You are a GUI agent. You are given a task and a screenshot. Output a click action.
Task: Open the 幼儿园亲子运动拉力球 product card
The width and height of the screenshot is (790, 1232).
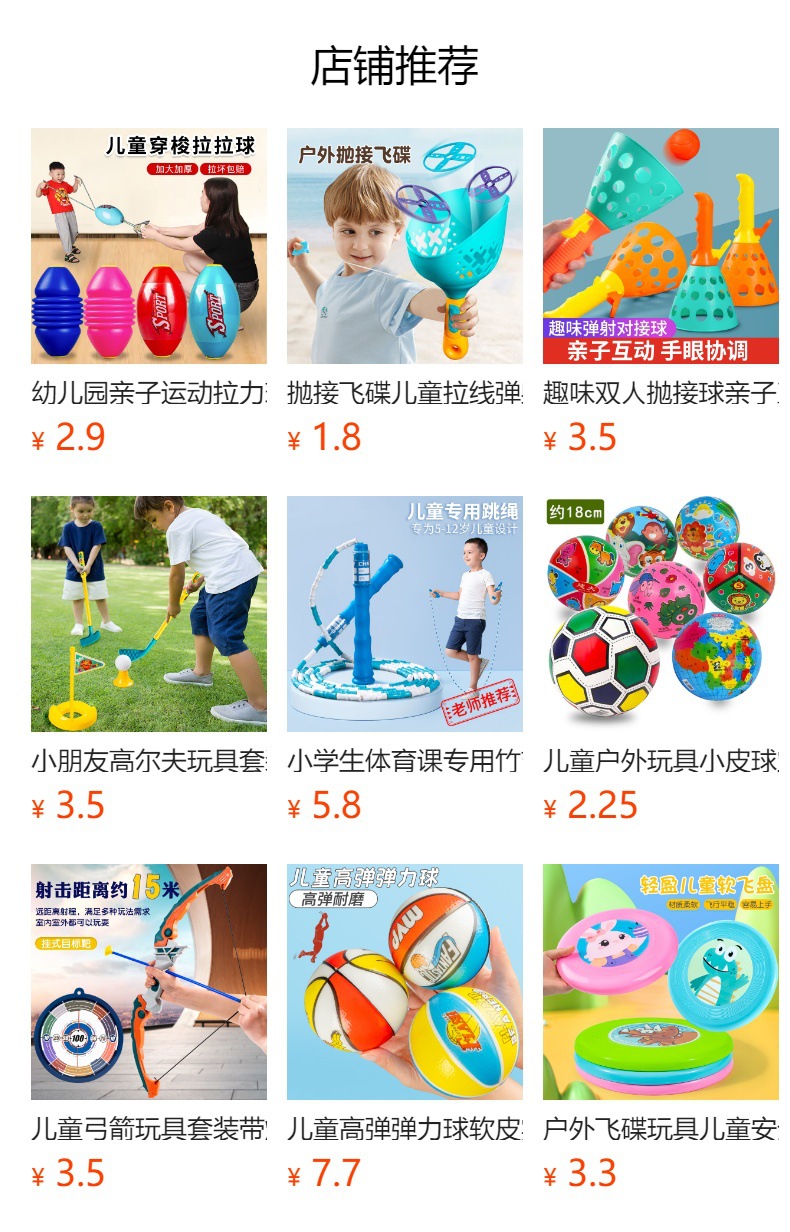[x=149, y=246]
